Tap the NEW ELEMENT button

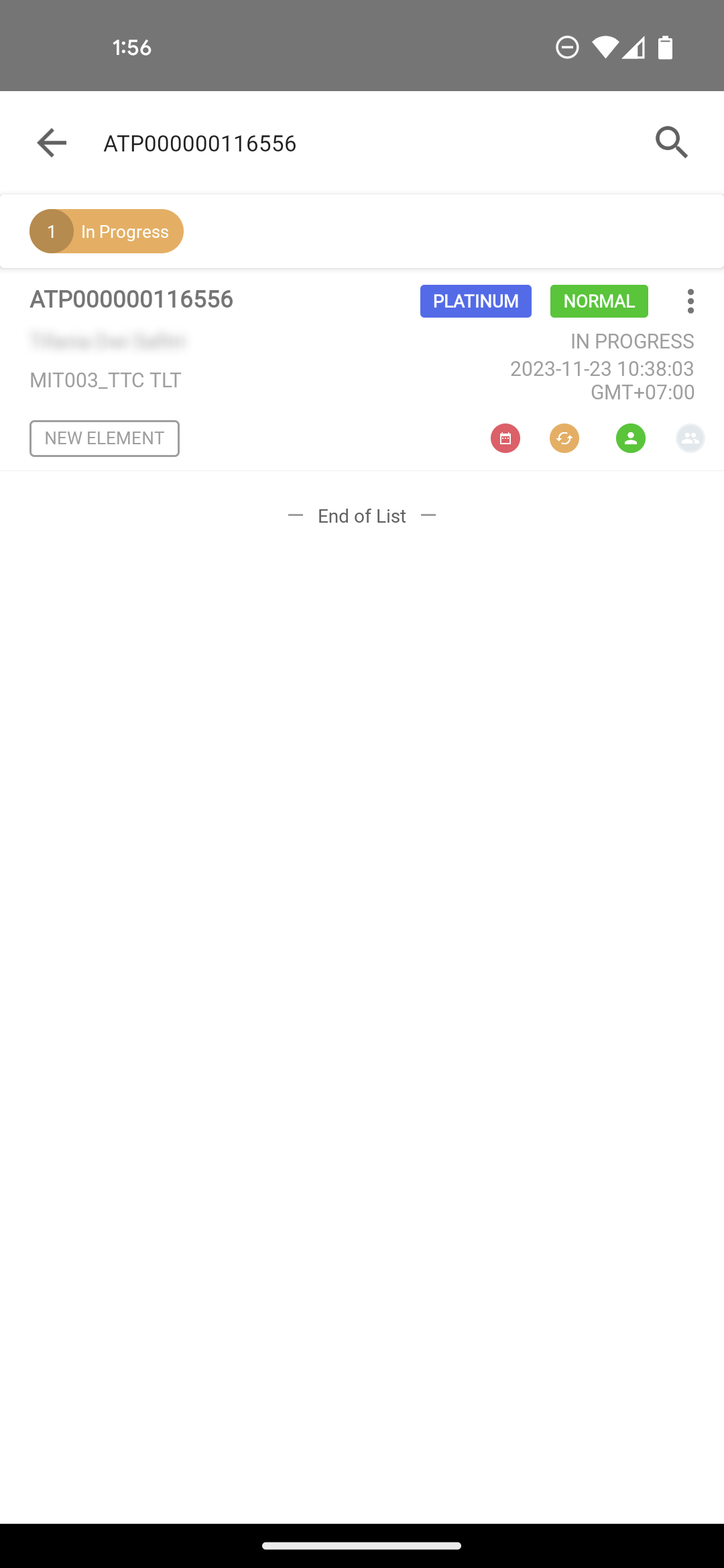[x=105, y=438]
